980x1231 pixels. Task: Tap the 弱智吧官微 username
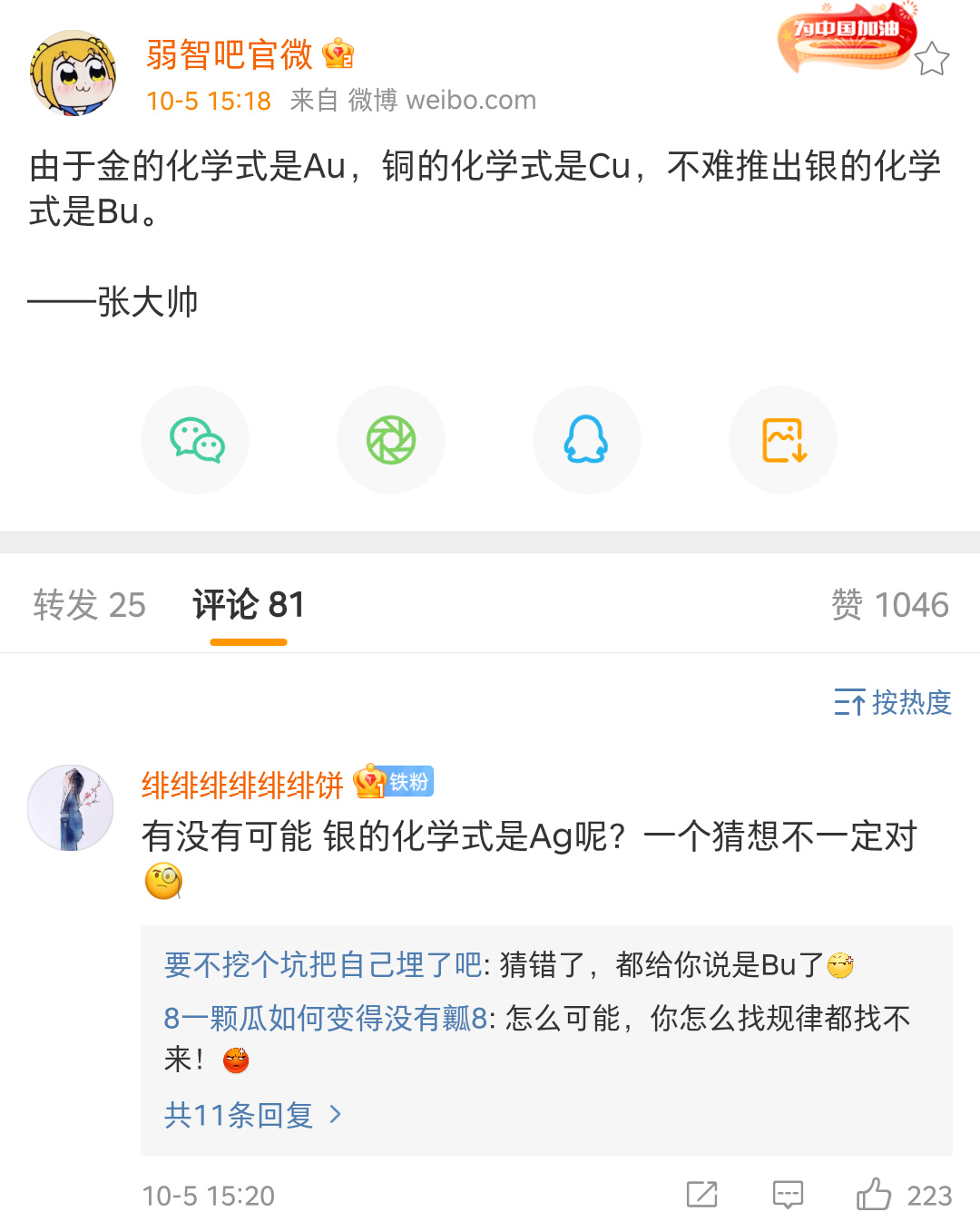(229, 54)
